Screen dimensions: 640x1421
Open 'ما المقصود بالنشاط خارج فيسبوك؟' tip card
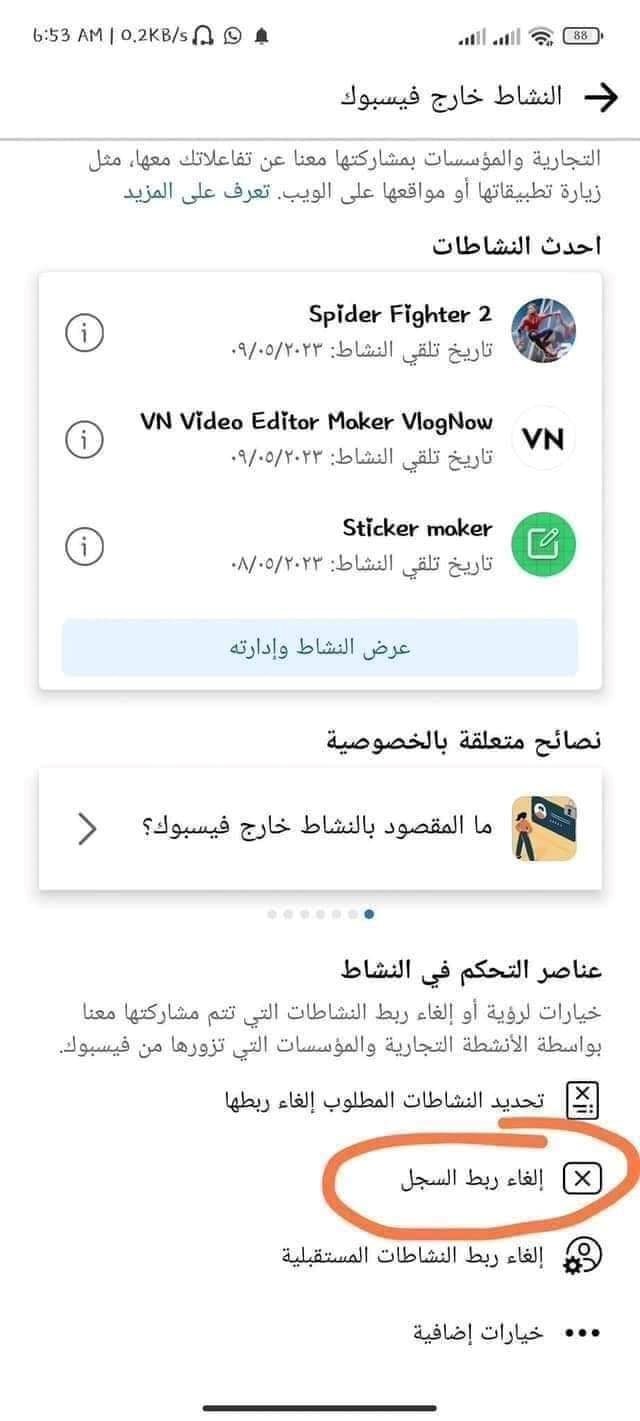coord(320,829)
